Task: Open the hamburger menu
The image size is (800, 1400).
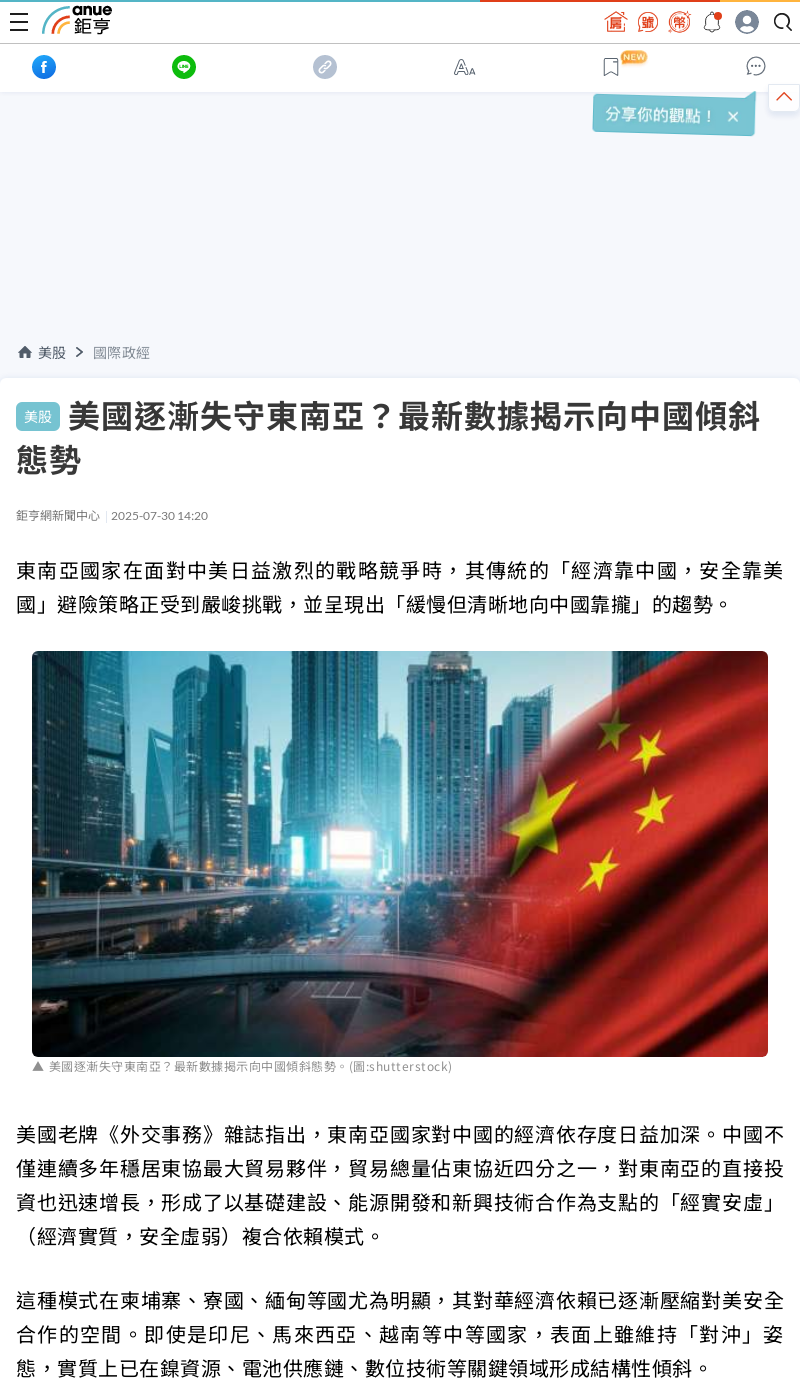Action: click(x=19, y=22)
